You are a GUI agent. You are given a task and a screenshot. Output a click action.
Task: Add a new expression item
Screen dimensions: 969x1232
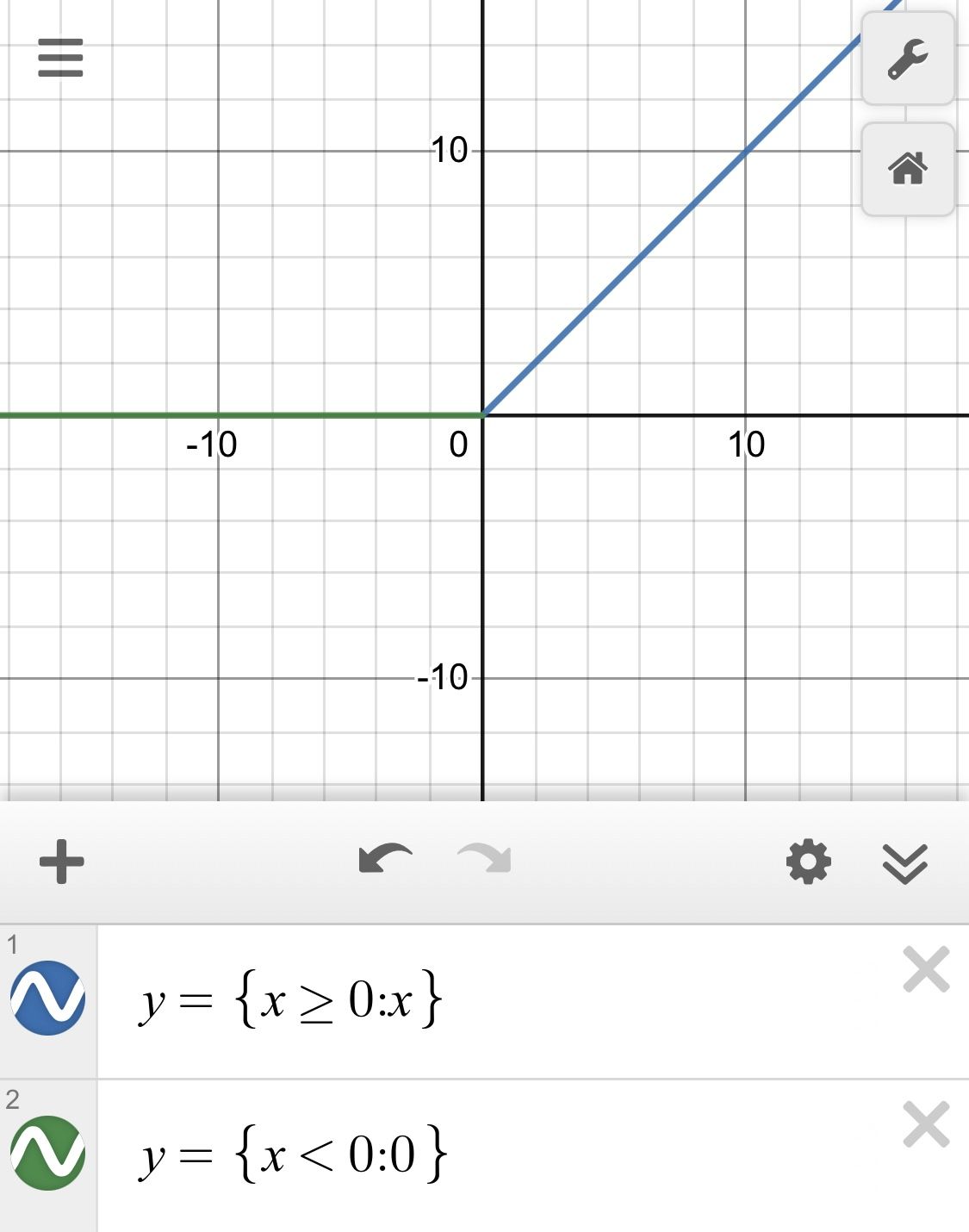point(62,862)
